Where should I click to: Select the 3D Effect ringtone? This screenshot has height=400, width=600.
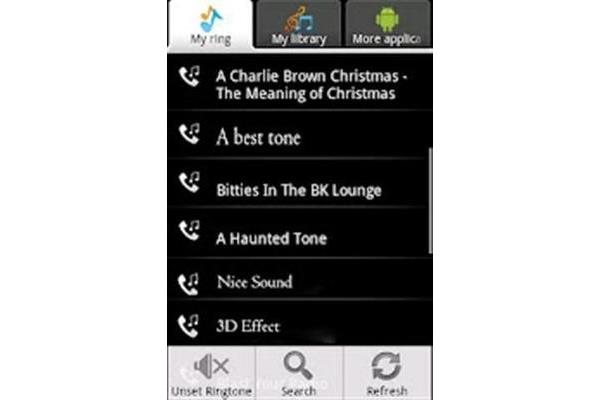(x=300, y=325)
